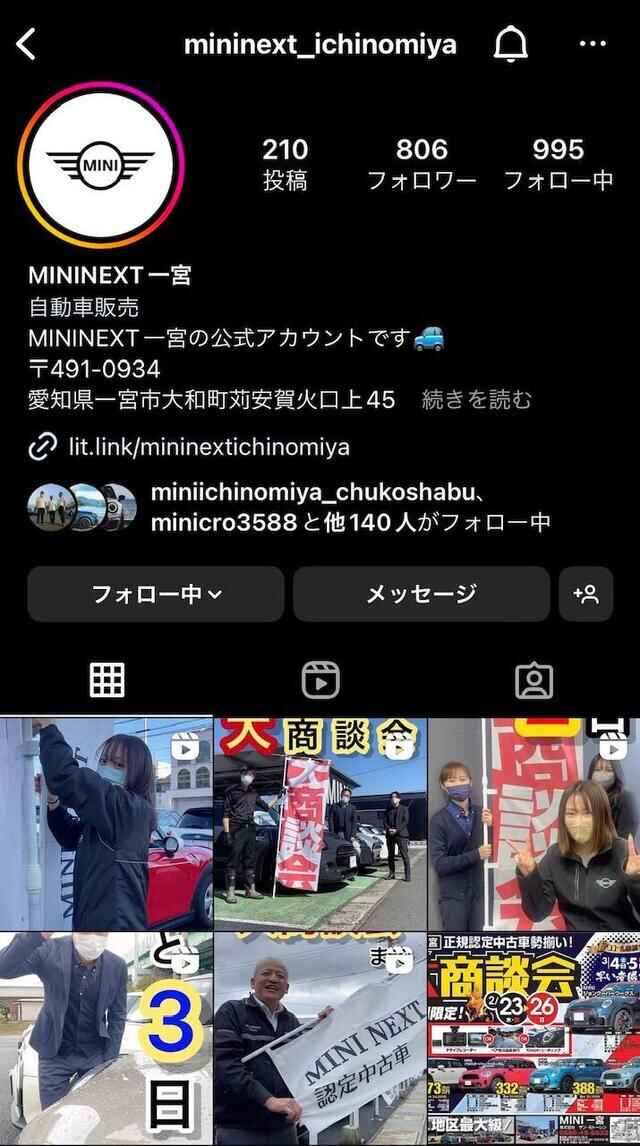Open the reel showing yellow number 3
The width and height of the screenshot is (640, 1146).
(106, 1038)
